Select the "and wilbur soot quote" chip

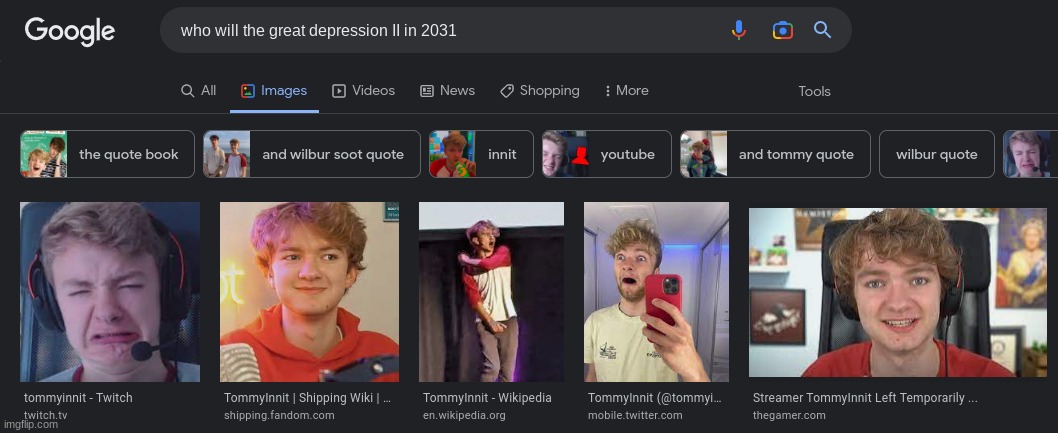tap(311, 154)
